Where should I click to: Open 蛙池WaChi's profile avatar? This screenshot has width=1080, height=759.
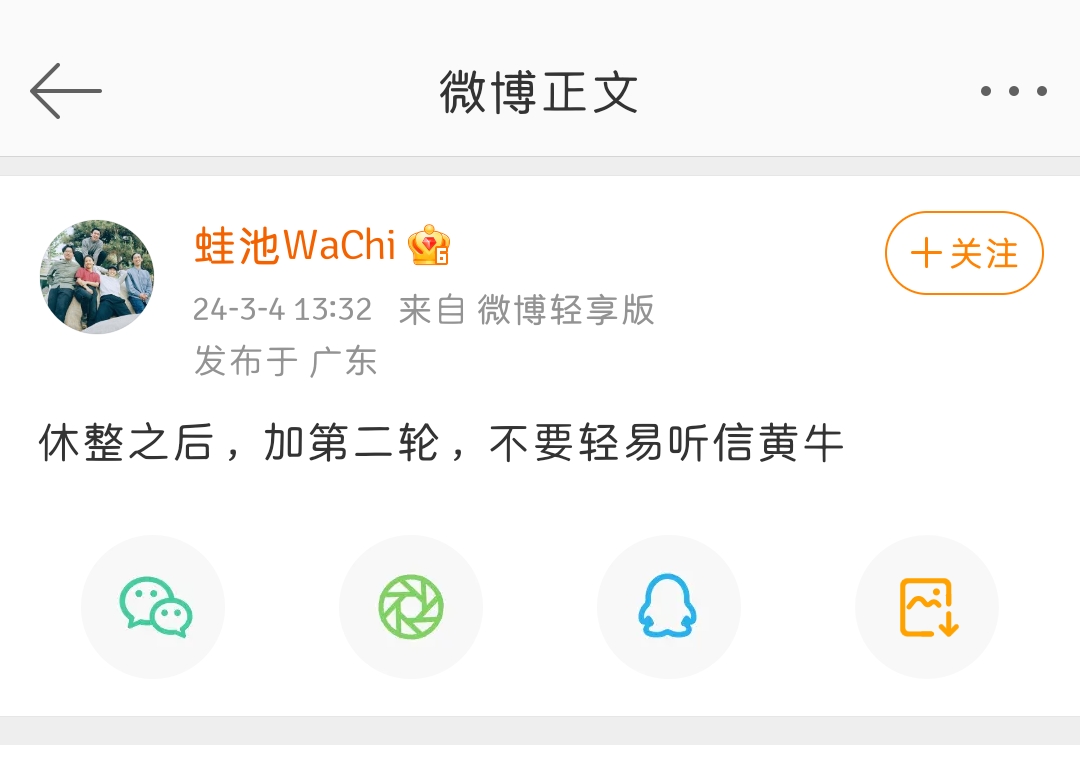coord(97,277)
